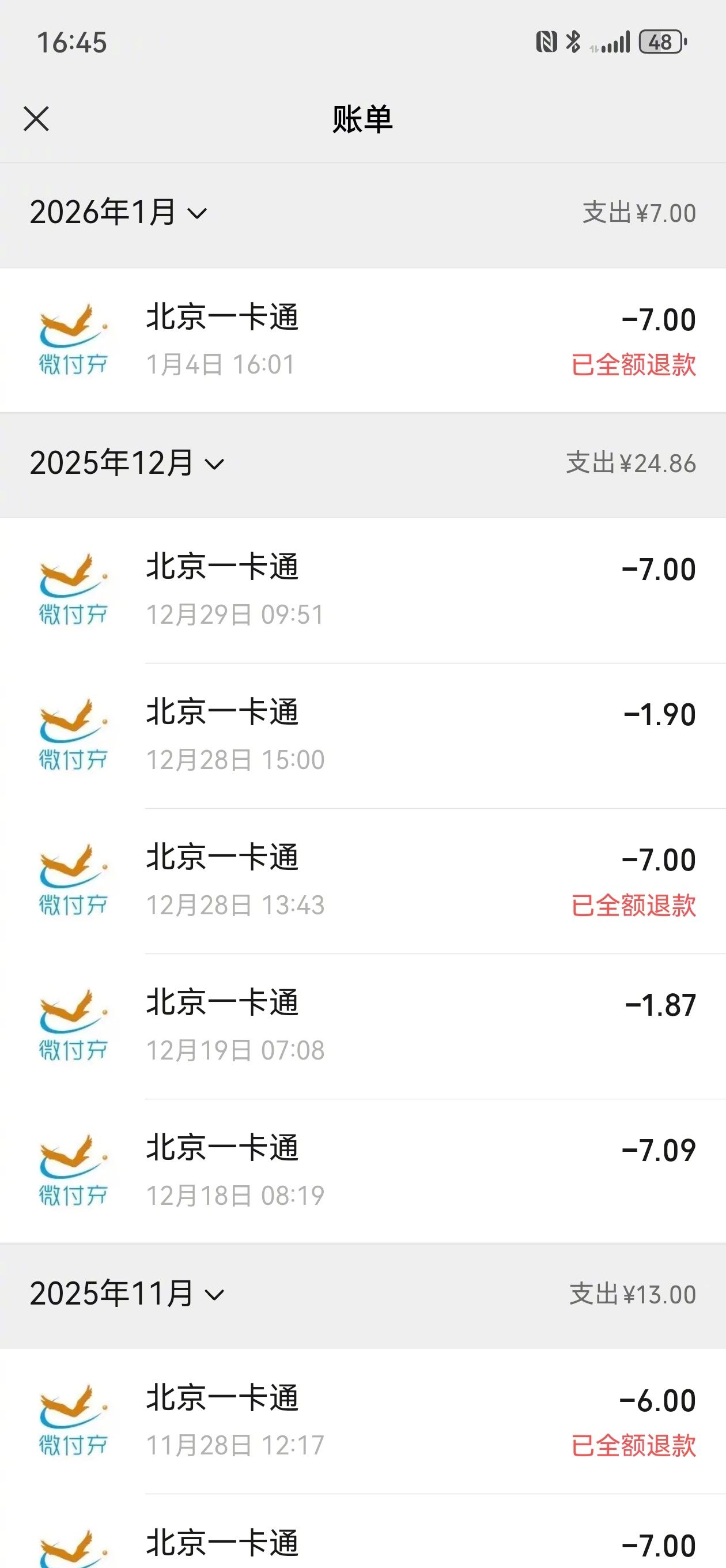Open the 1月4日 16:01 refunded transaction
Screen dimensions: 726x1568
point(362,340)
